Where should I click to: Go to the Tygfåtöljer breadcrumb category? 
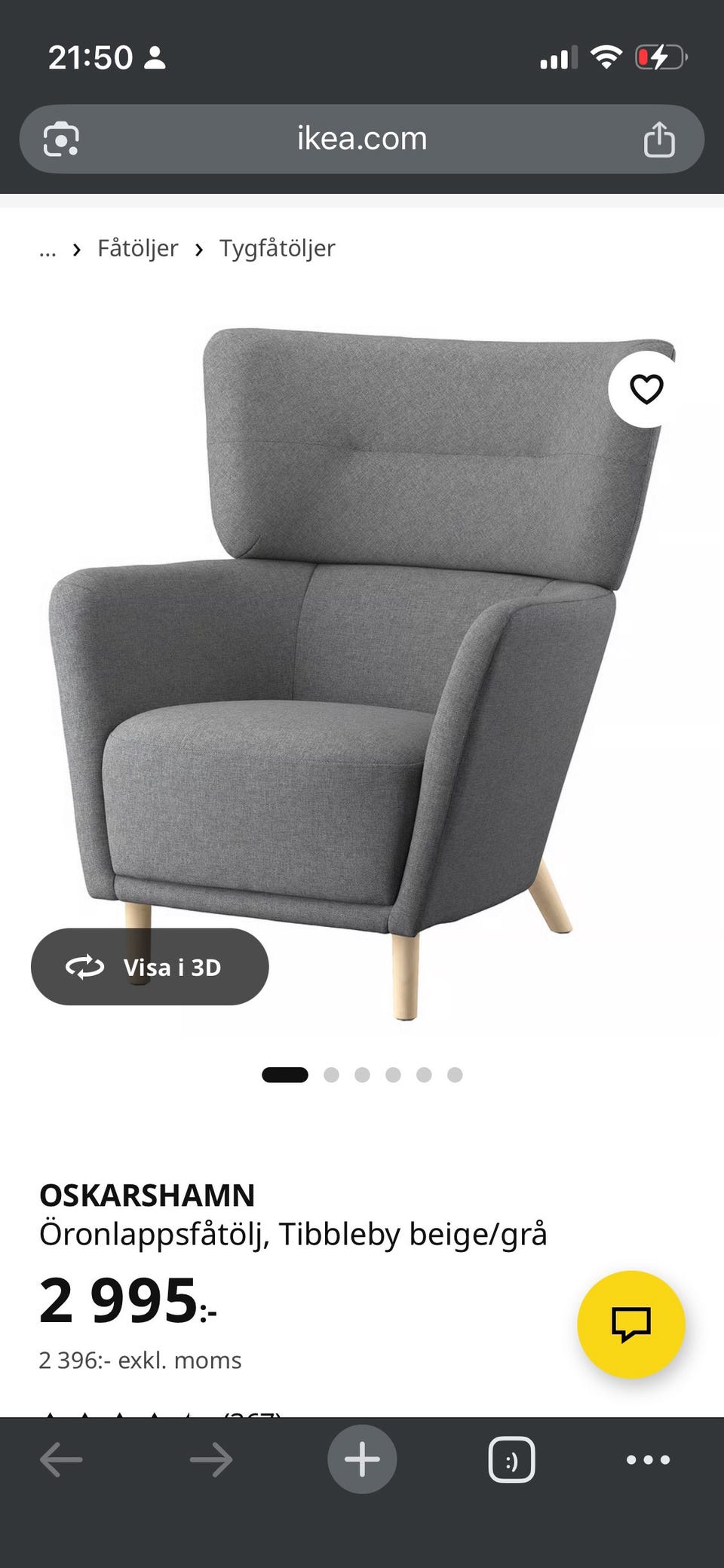[x=277, y=248]
